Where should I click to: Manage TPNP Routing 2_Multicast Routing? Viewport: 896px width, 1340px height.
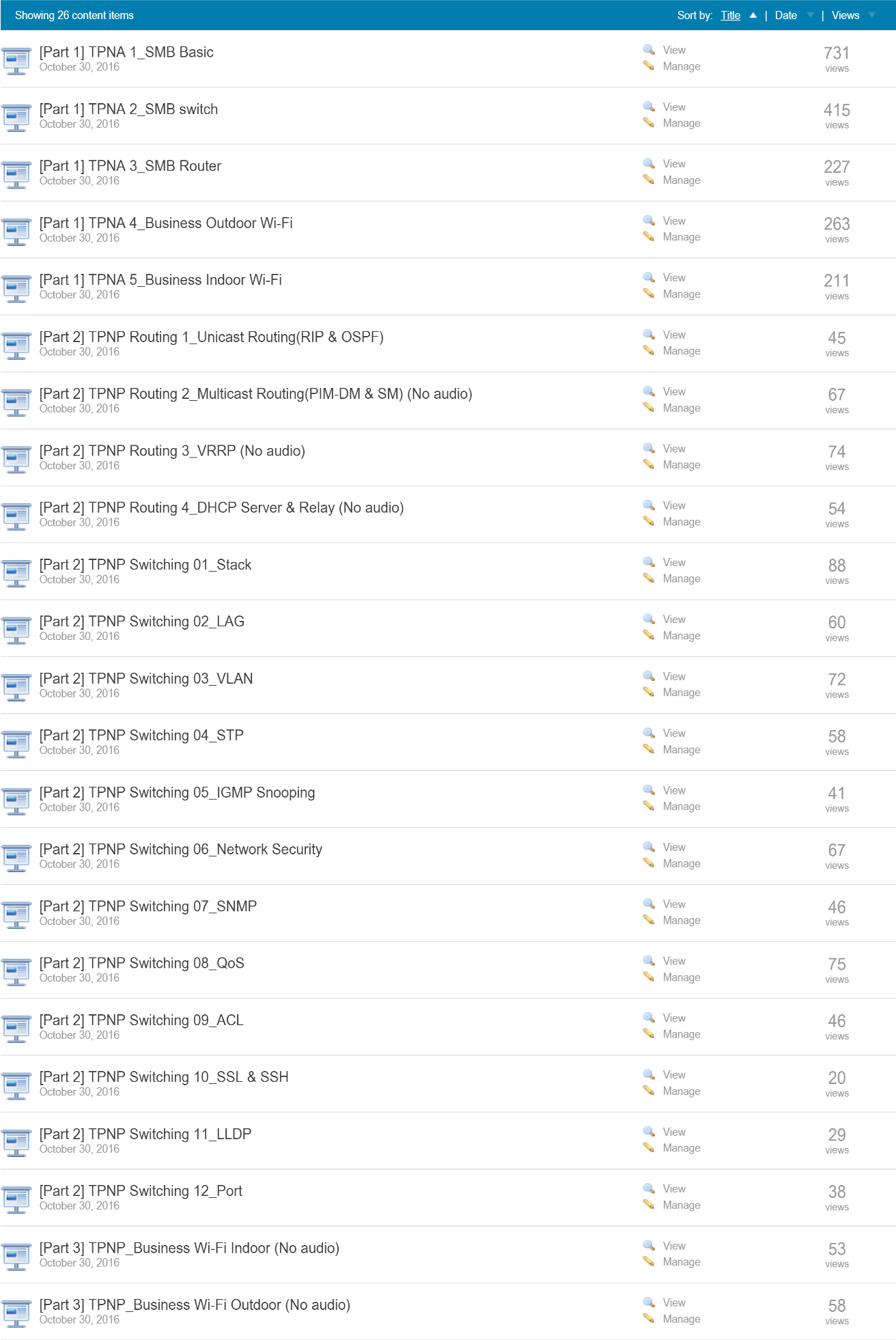pyautogui.click(x=681, y=408)
